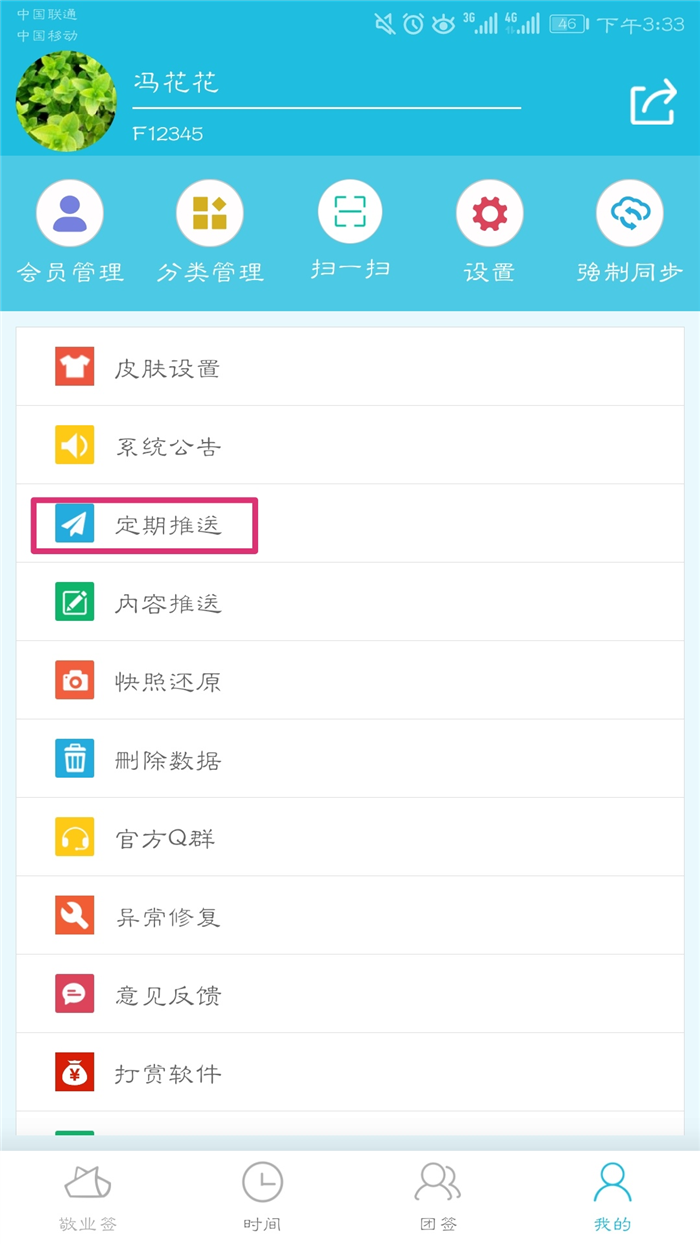Open 分类管理 category management
Screen dimensions: 700x1244
(210, 233)
